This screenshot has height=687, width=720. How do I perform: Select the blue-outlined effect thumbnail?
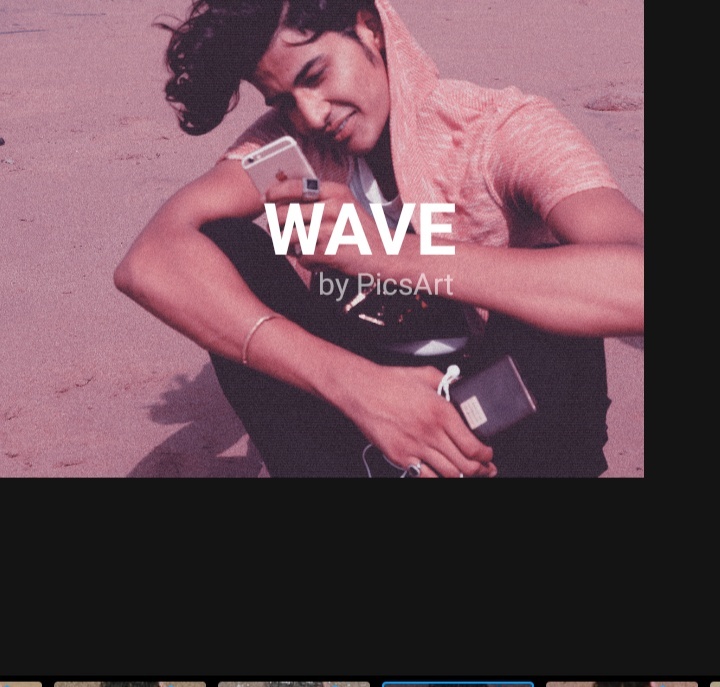[458, 684]
